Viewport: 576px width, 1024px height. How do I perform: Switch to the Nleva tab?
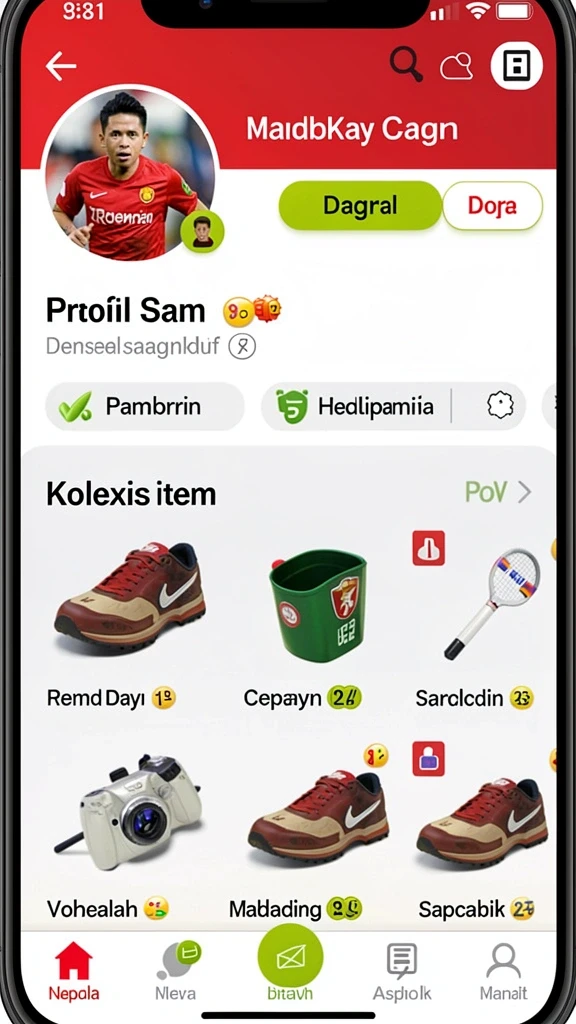[x=176, y=970]
